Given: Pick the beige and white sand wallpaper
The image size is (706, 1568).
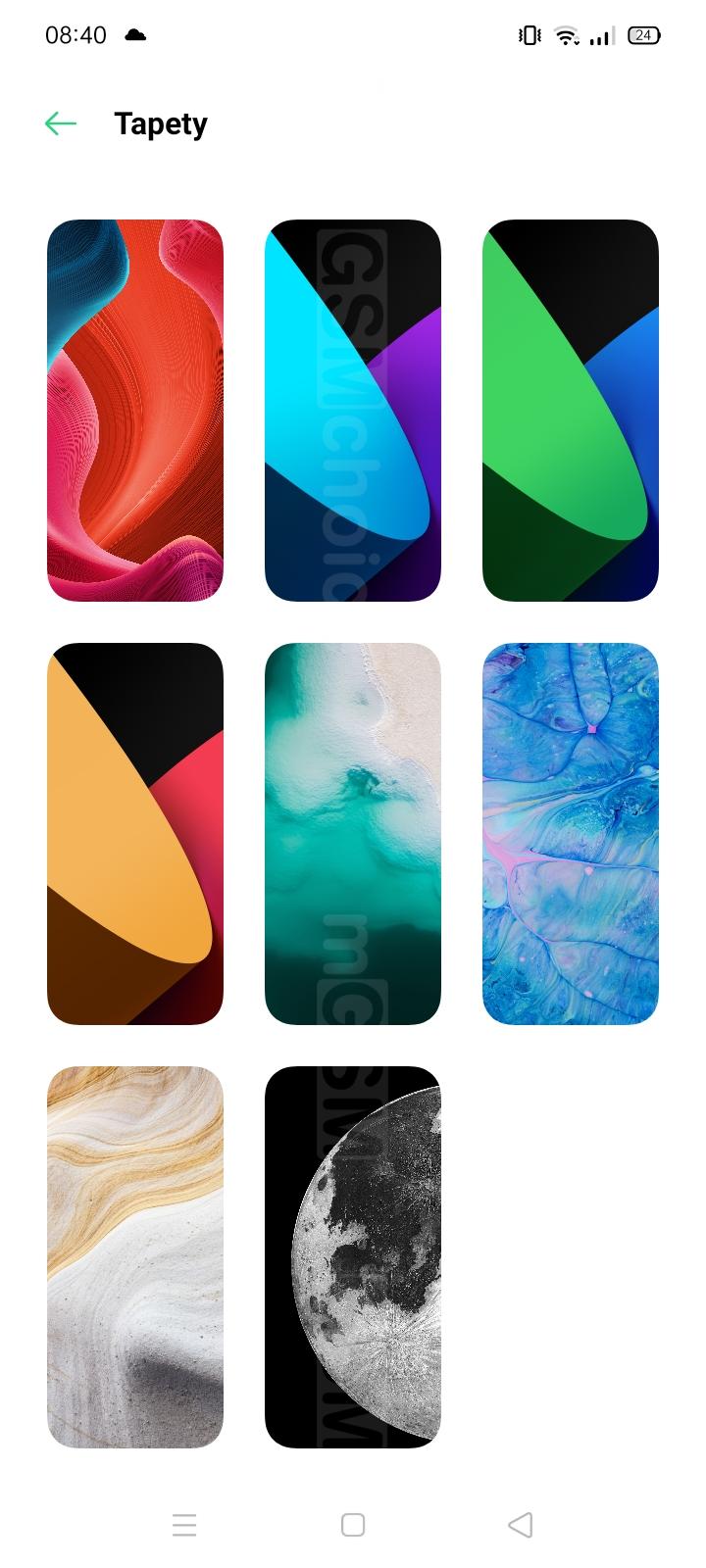Looking at the screenshot, I should tap(135, 1256).
